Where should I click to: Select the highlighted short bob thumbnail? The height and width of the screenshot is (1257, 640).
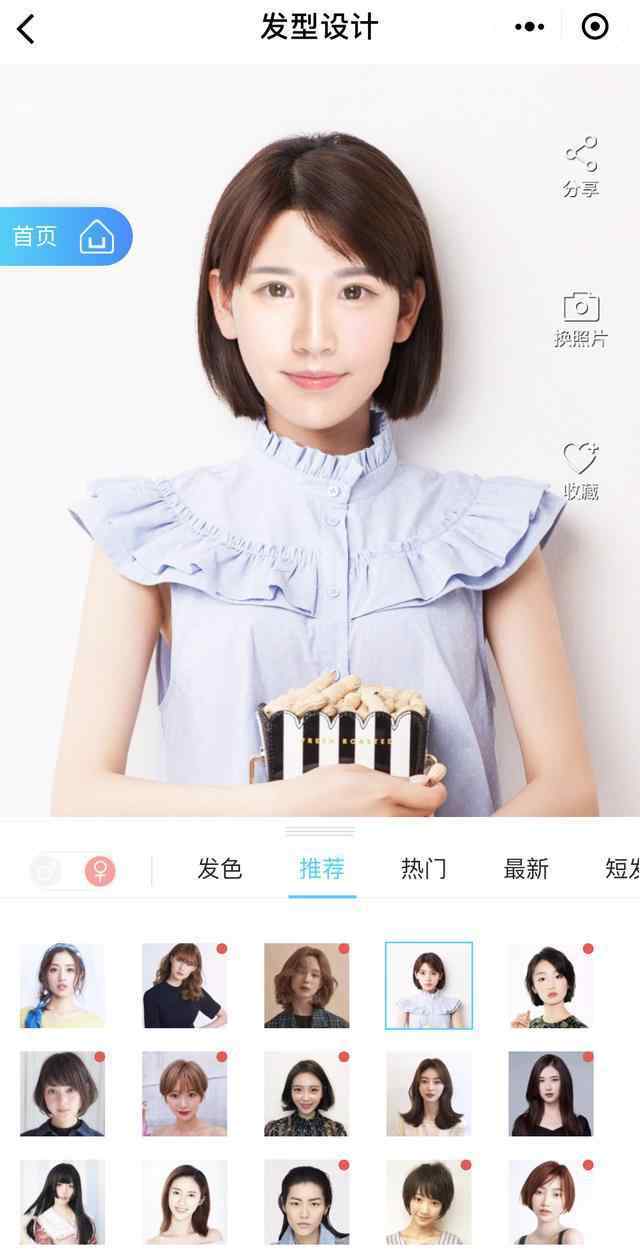[x=429, y=986]
